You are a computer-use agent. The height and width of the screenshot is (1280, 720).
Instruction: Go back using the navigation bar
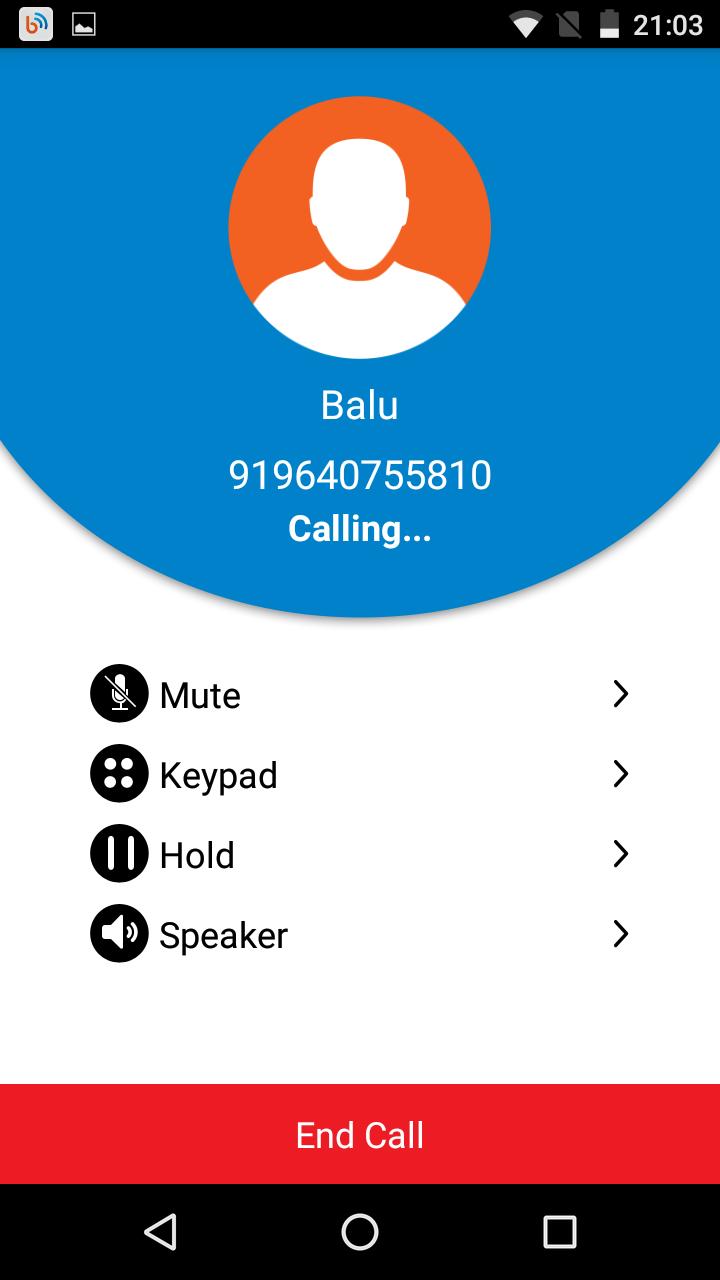[x=160, y=1232]
